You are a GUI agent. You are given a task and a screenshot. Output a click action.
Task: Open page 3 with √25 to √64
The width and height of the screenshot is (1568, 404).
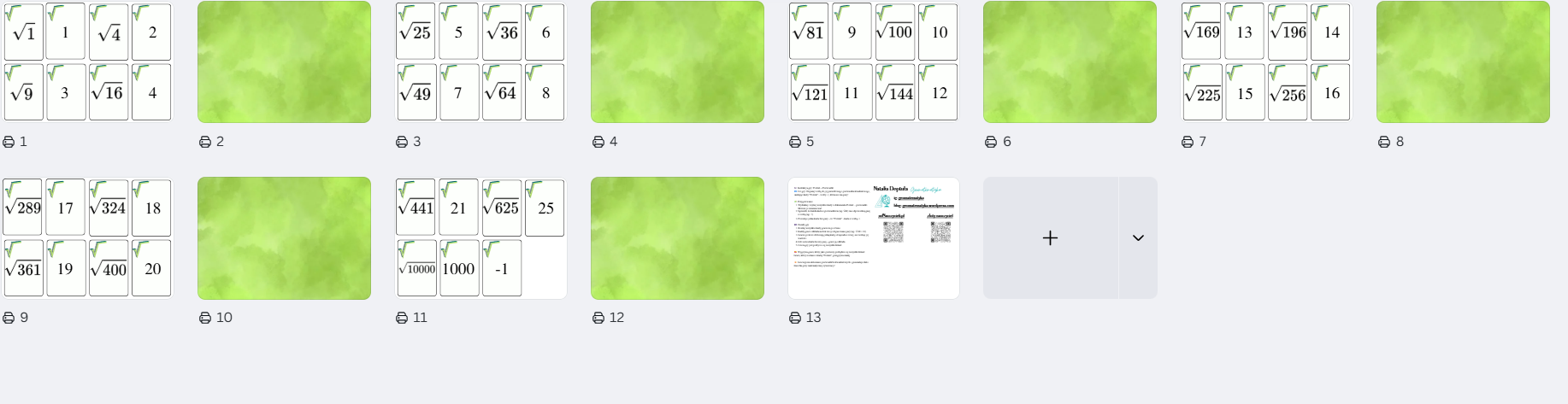tap(480, 61)
